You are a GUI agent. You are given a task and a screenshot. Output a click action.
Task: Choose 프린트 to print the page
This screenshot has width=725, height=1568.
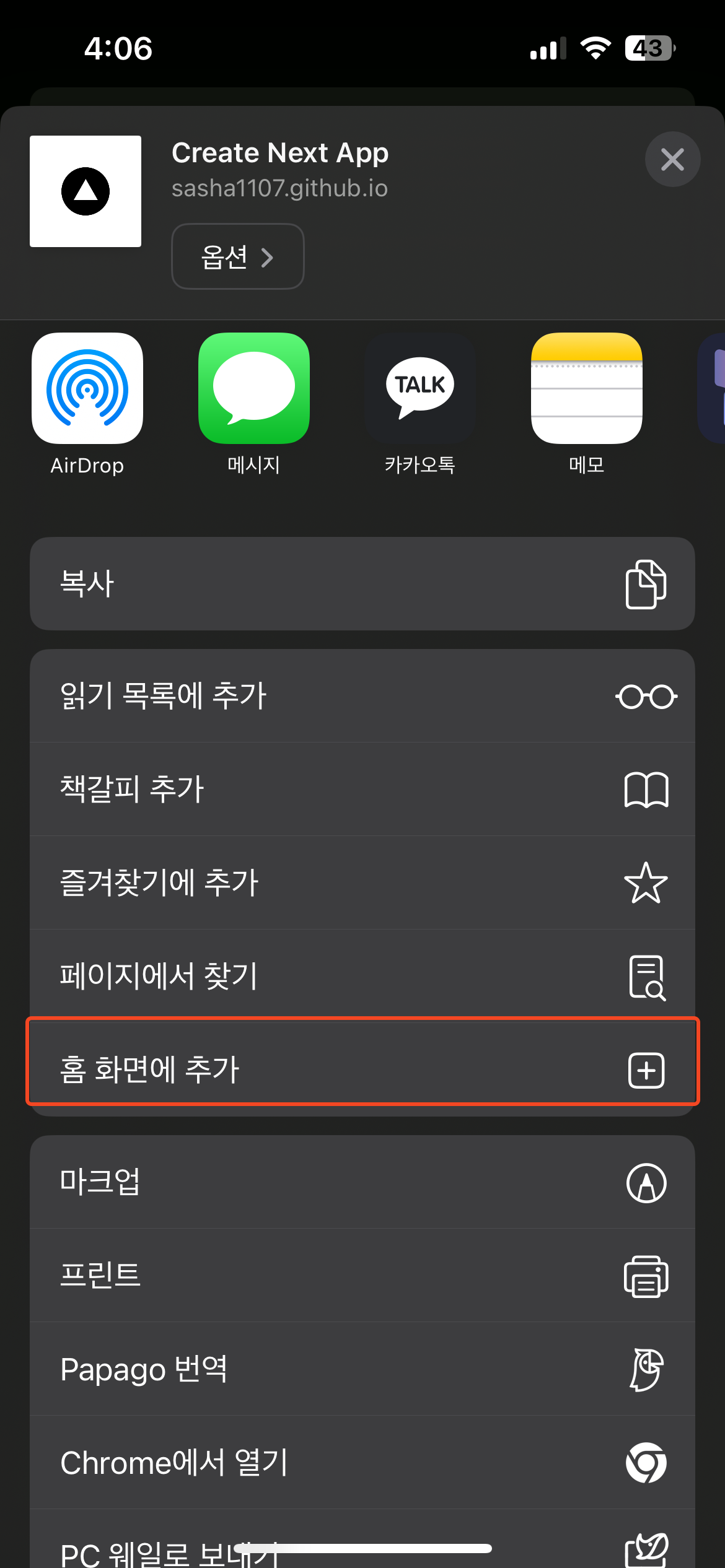[x=362, y=1276]
